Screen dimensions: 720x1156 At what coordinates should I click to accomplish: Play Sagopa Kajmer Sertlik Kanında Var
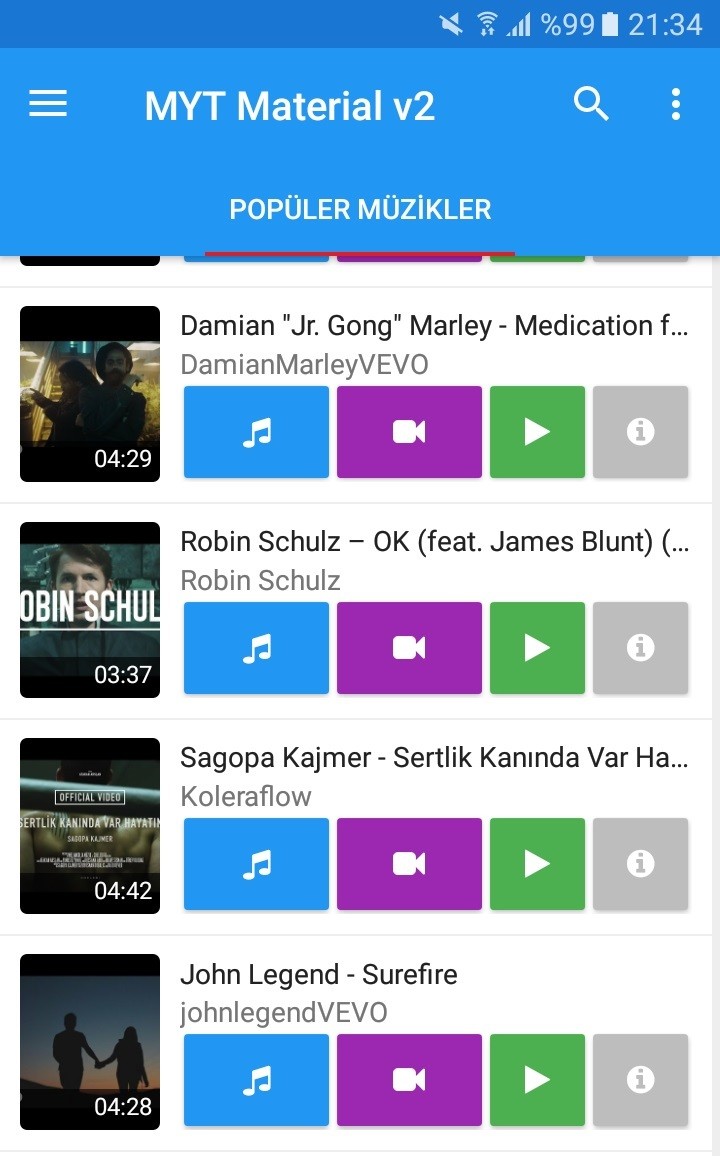pyautogui.click(x=537, y=864)
